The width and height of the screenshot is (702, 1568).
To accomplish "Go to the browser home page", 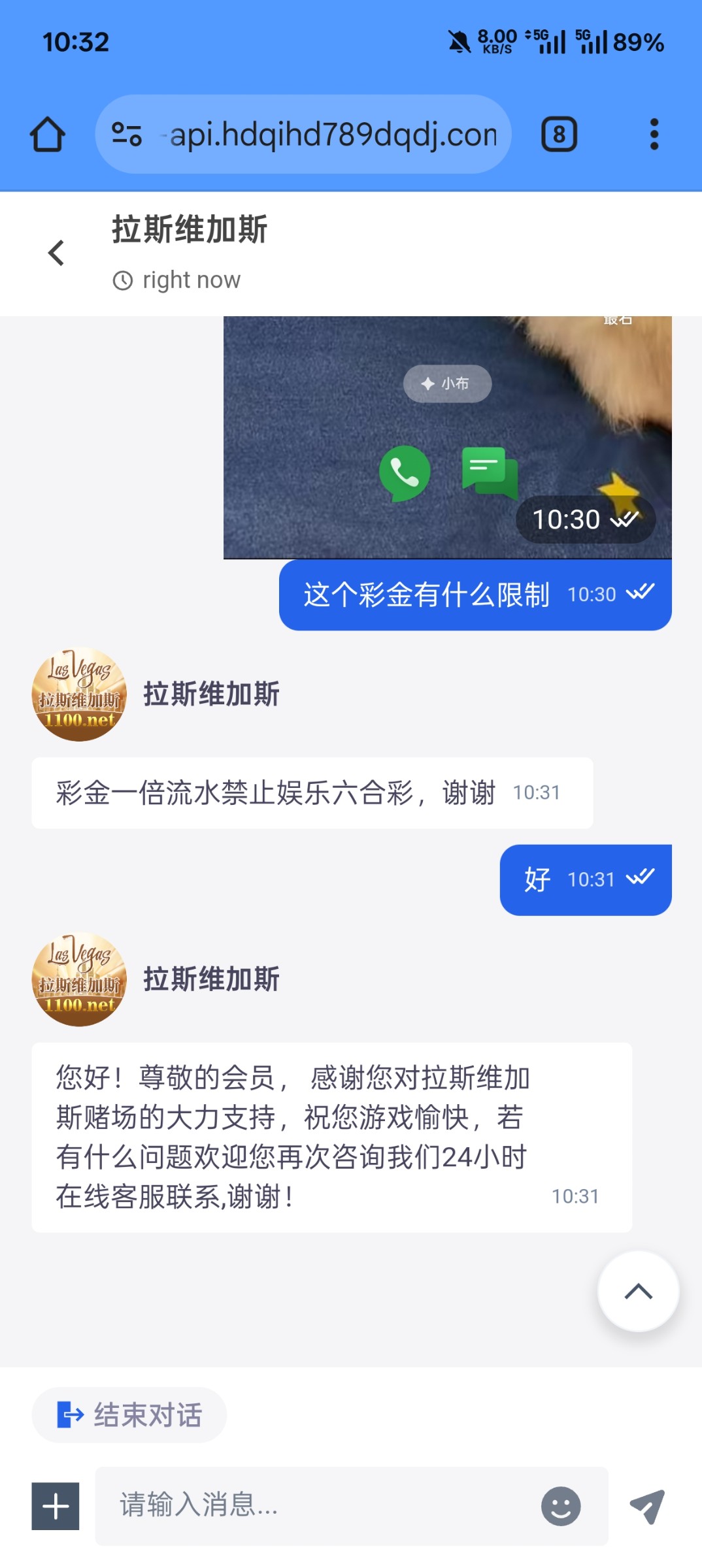I will point(48,135).
